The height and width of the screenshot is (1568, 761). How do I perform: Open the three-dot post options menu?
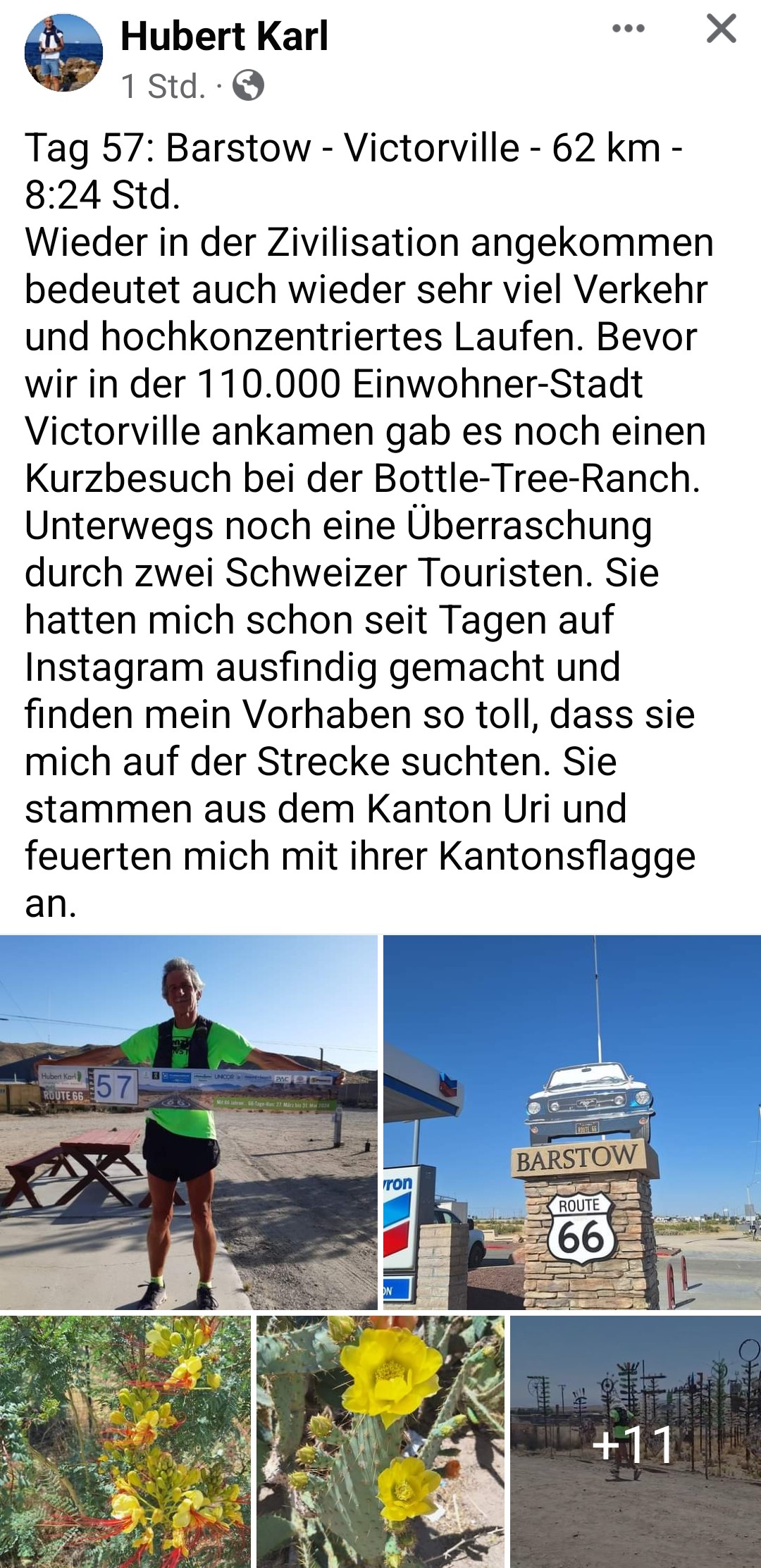click(x=628, y=29)
